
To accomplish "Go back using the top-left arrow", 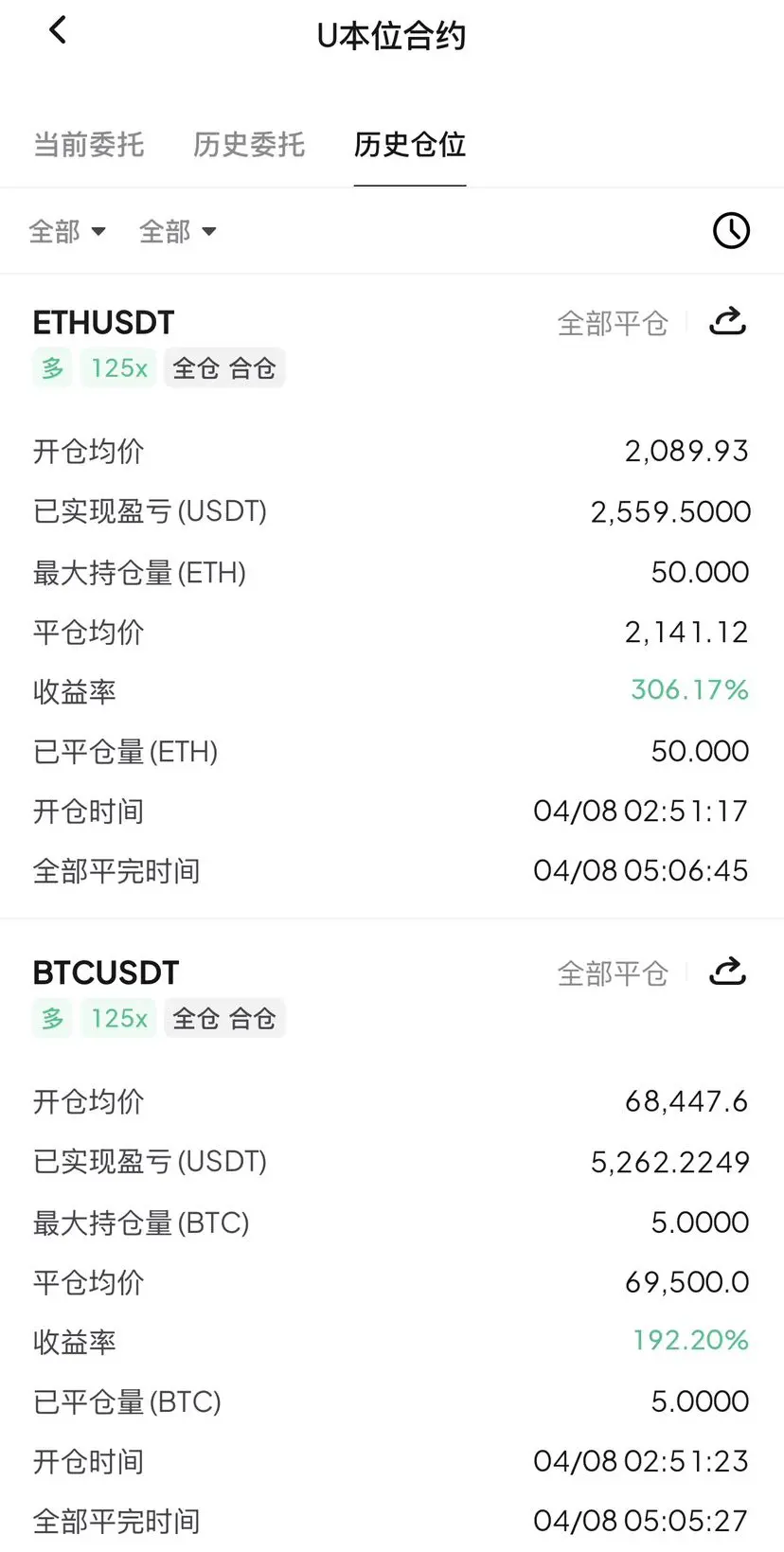I will point(58,31).
